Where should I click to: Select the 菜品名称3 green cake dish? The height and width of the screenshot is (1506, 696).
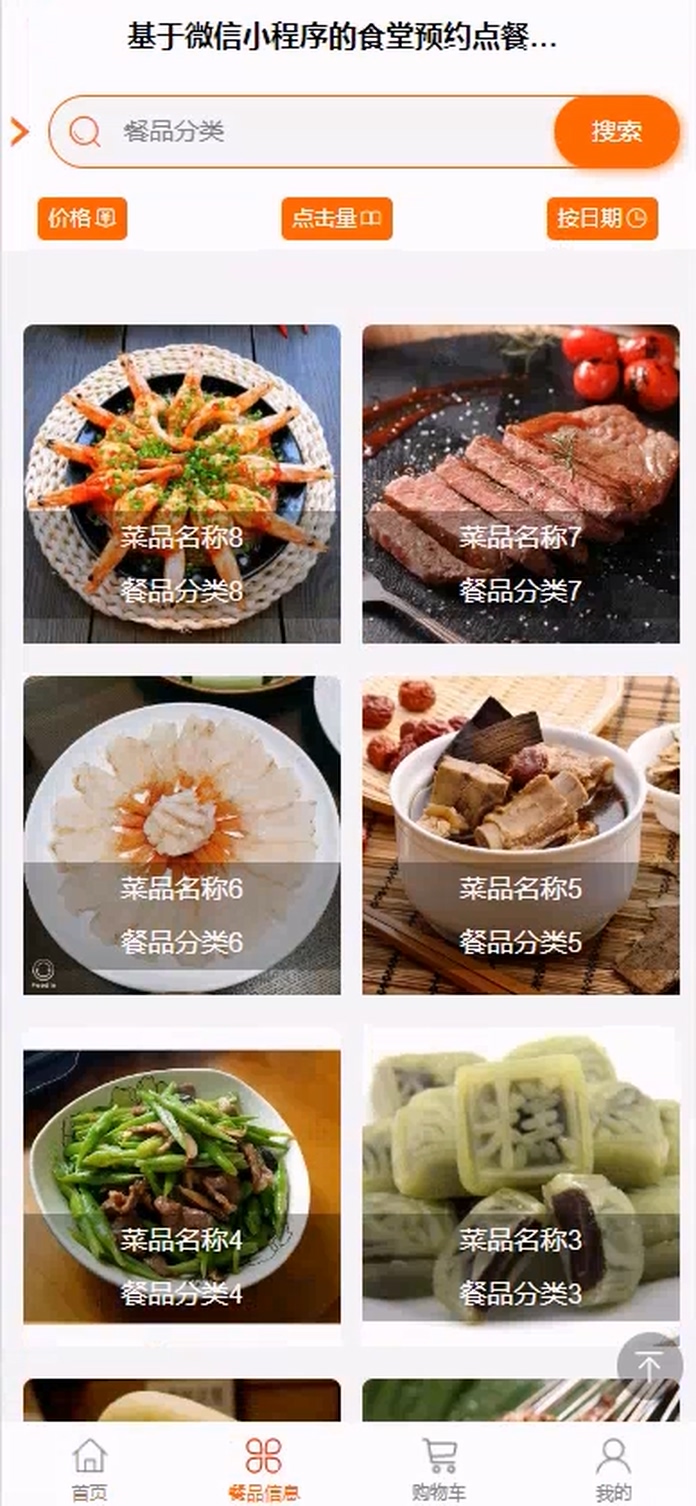pos(520,1185)
